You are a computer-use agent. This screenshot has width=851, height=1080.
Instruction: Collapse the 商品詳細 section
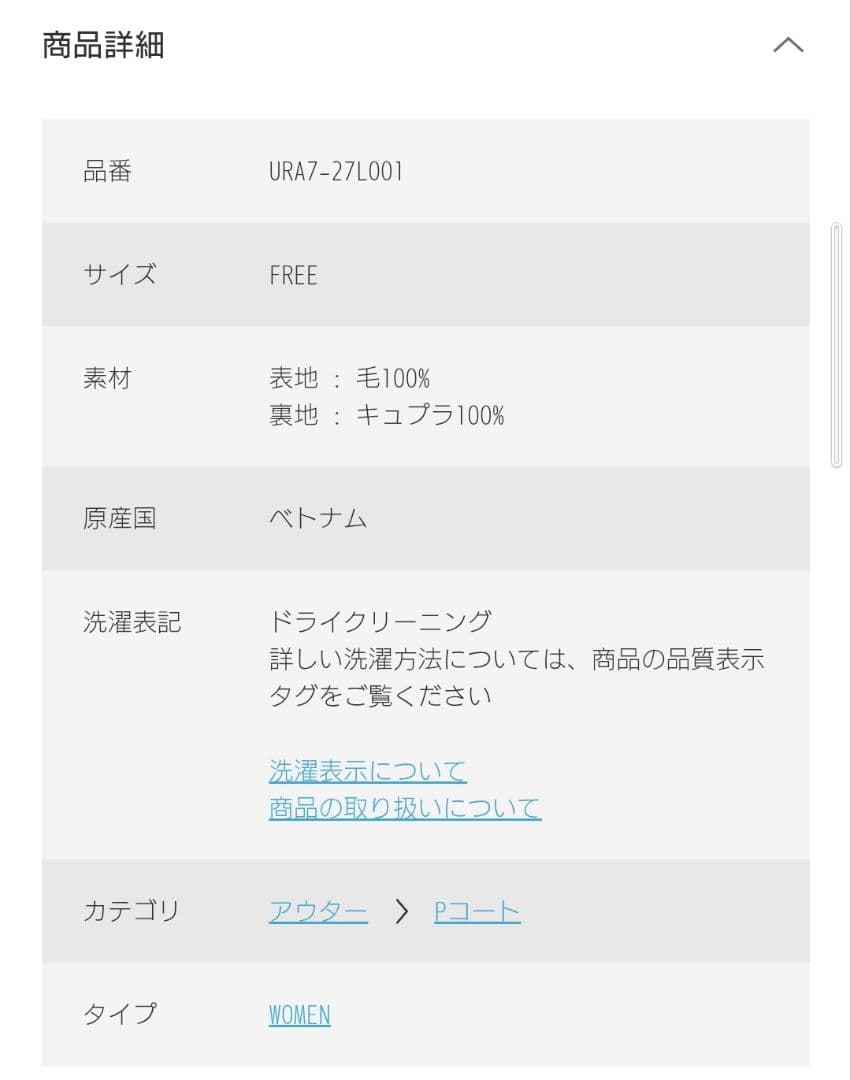pyautogui.click(x=788, y=45)
